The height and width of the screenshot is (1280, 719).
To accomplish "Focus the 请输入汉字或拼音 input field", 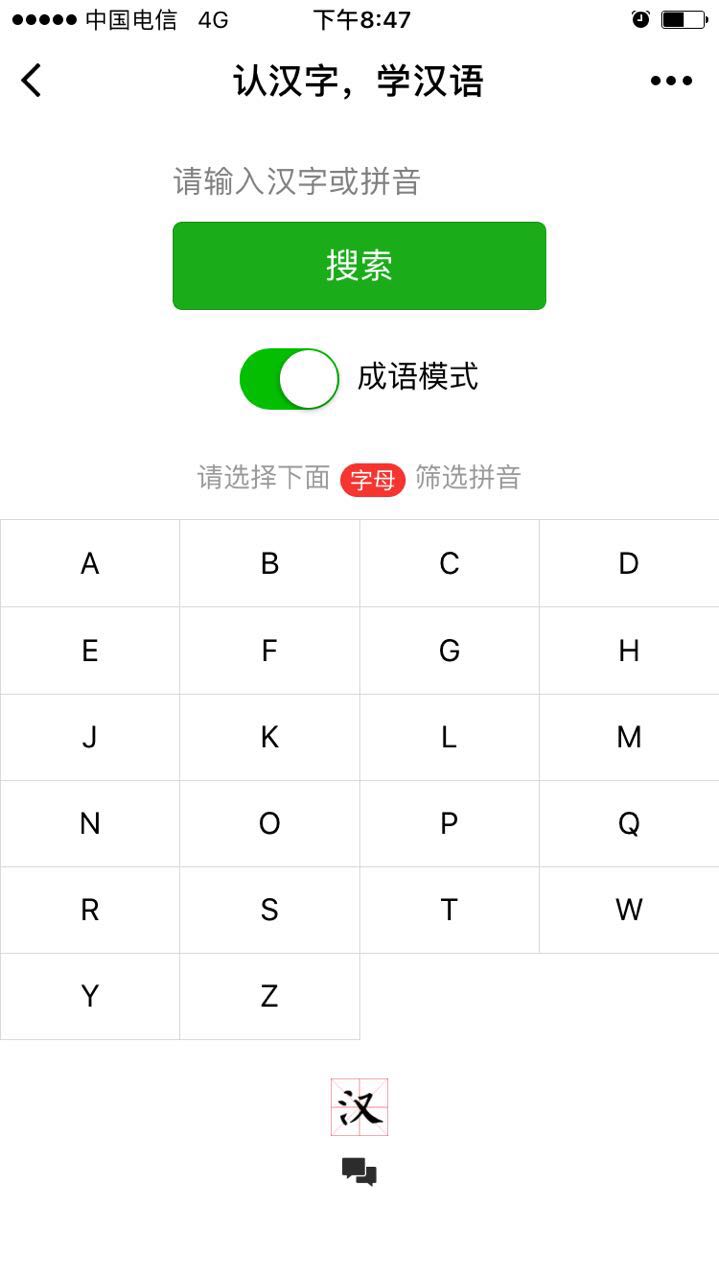I will tap(358, 181).
